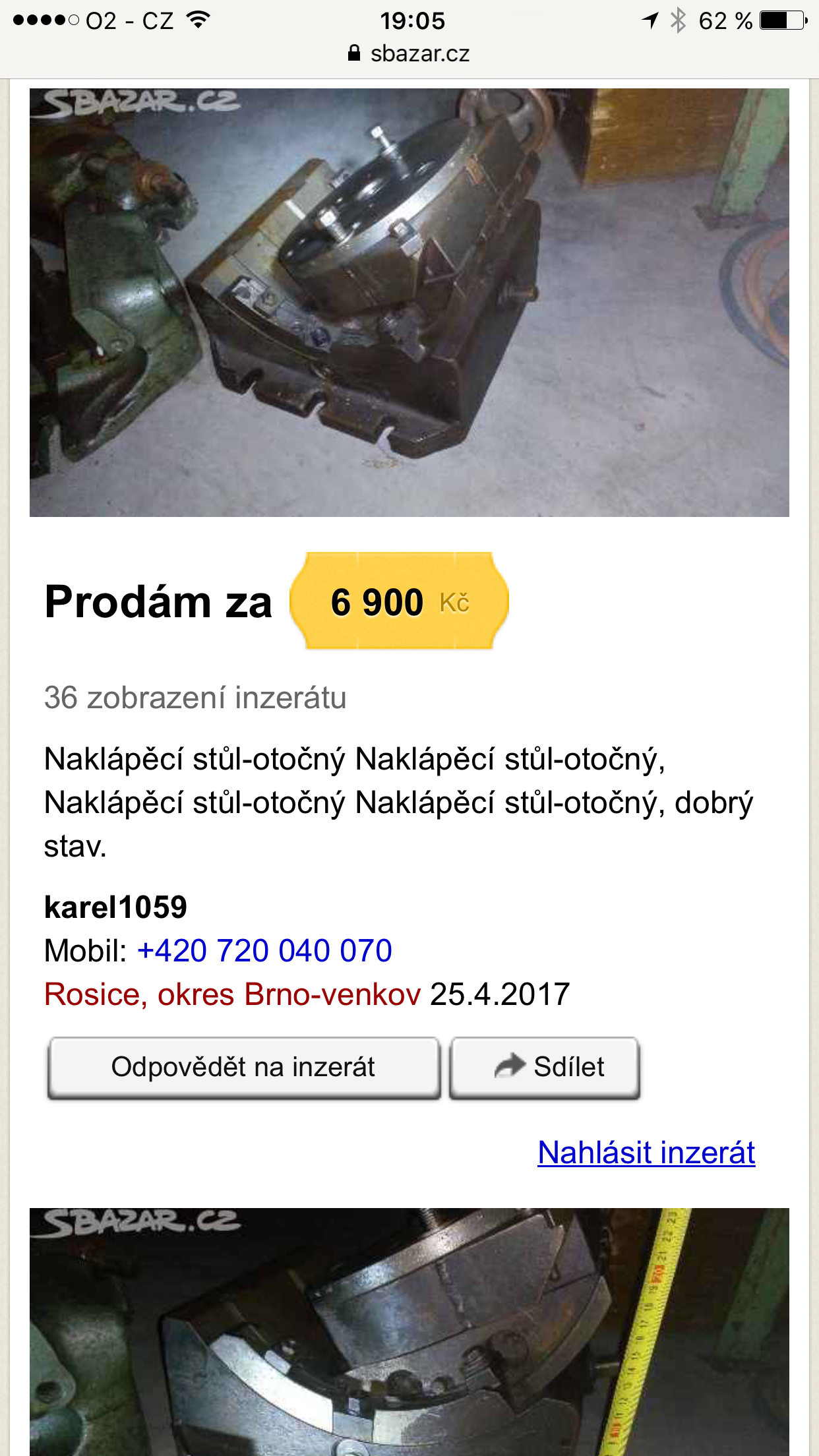The image size is (819, 1456).
Task: Open Rosice, okres Brno-venkov location link
Action: pyautogui.click(x=232, y=994)
